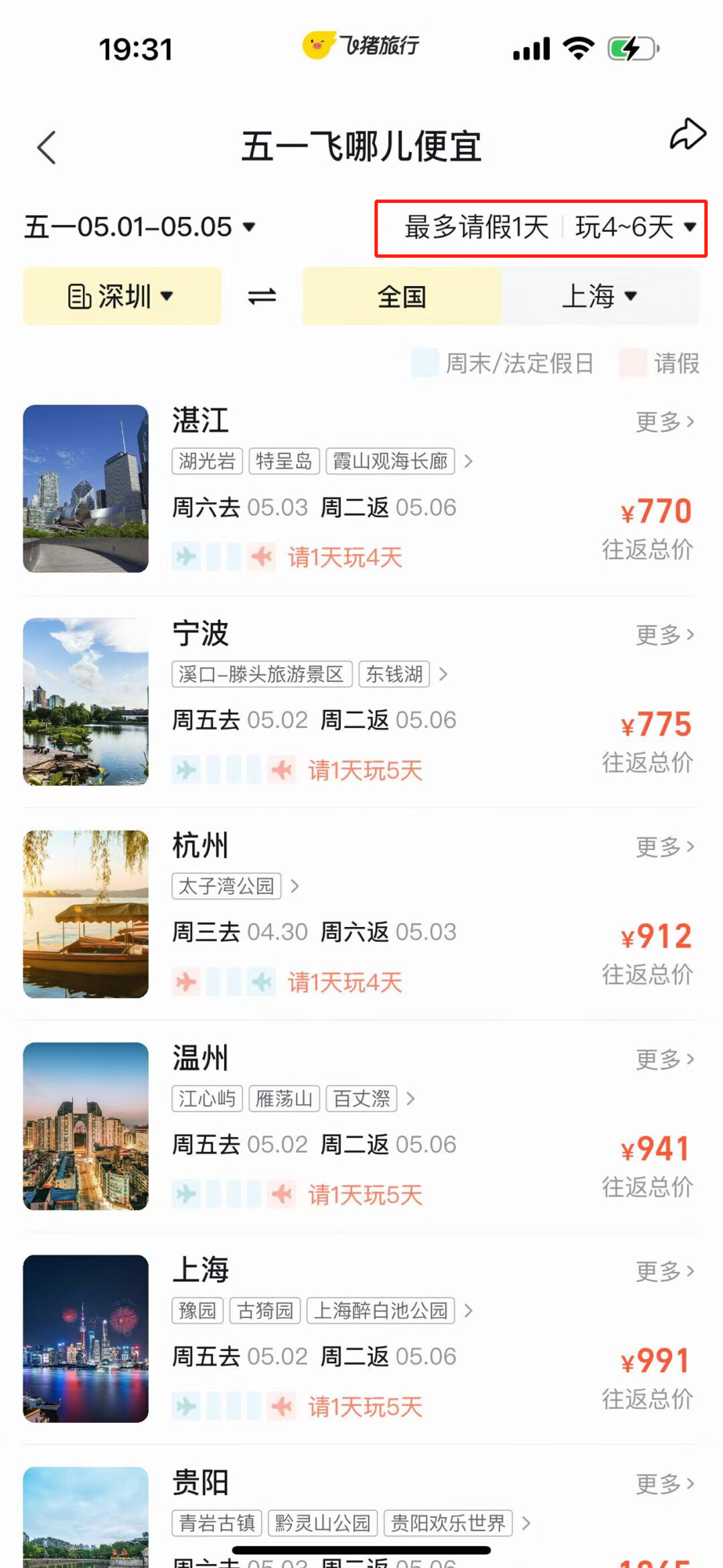This screenshot has height=1568, width=723.
Task: Go back to the previous page
Action: pos(47,147)
